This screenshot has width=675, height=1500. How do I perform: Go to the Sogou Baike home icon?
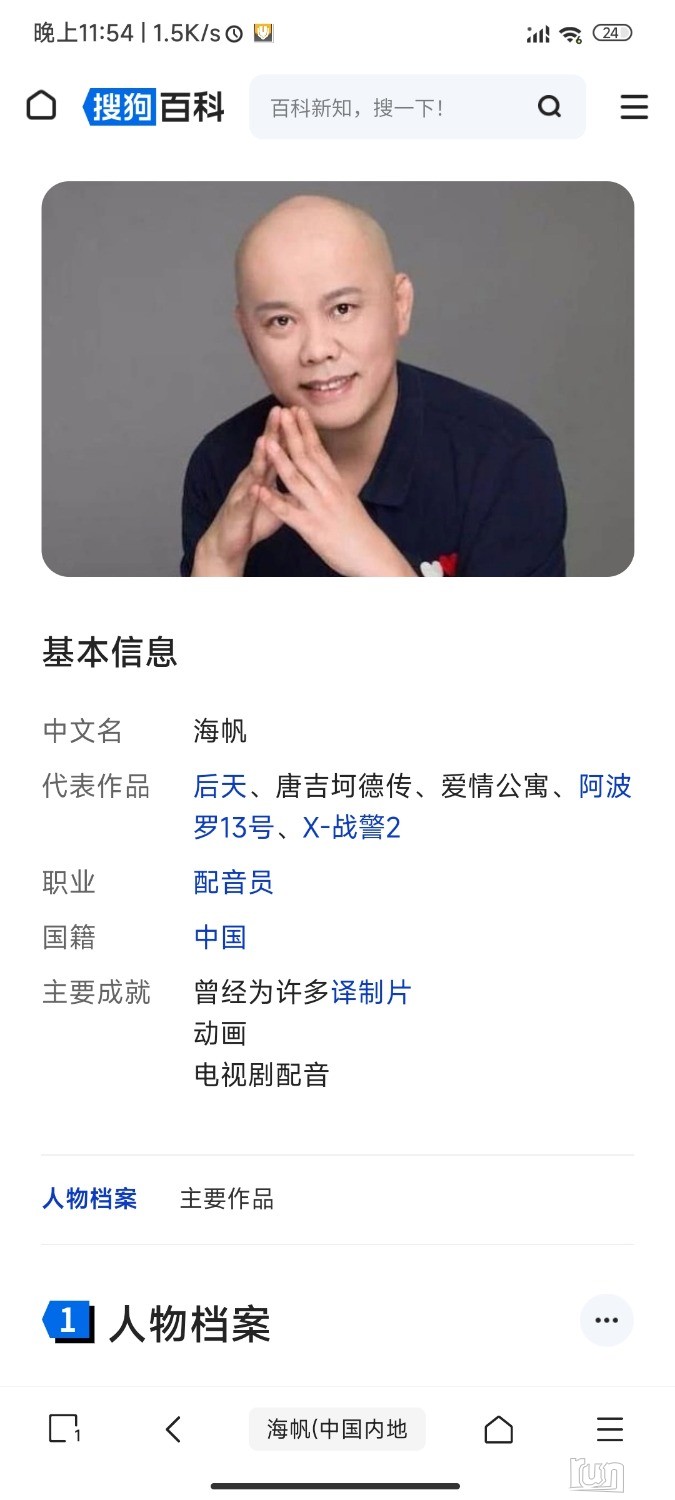[x=41, y=105]
